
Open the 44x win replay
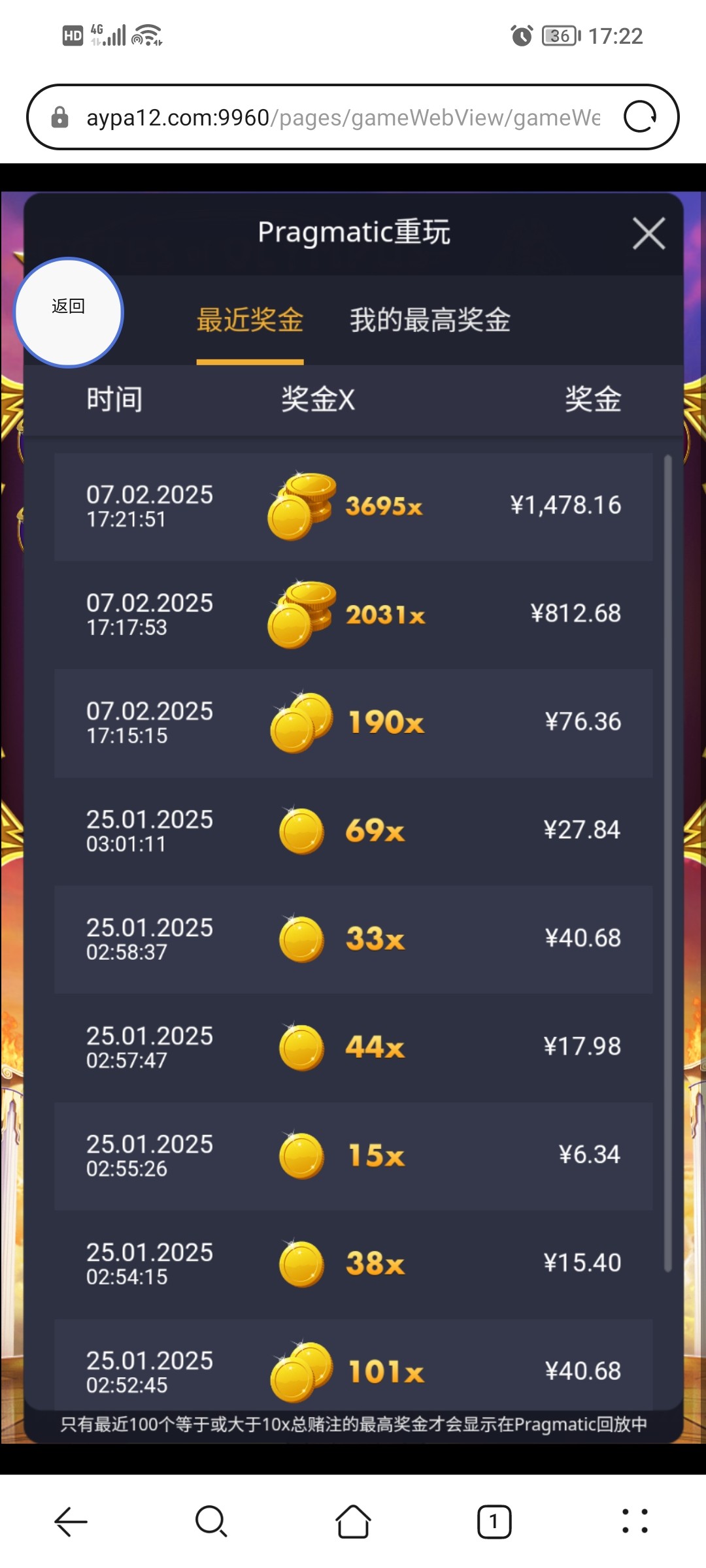pyautogui.click(x=353, y=1047)
